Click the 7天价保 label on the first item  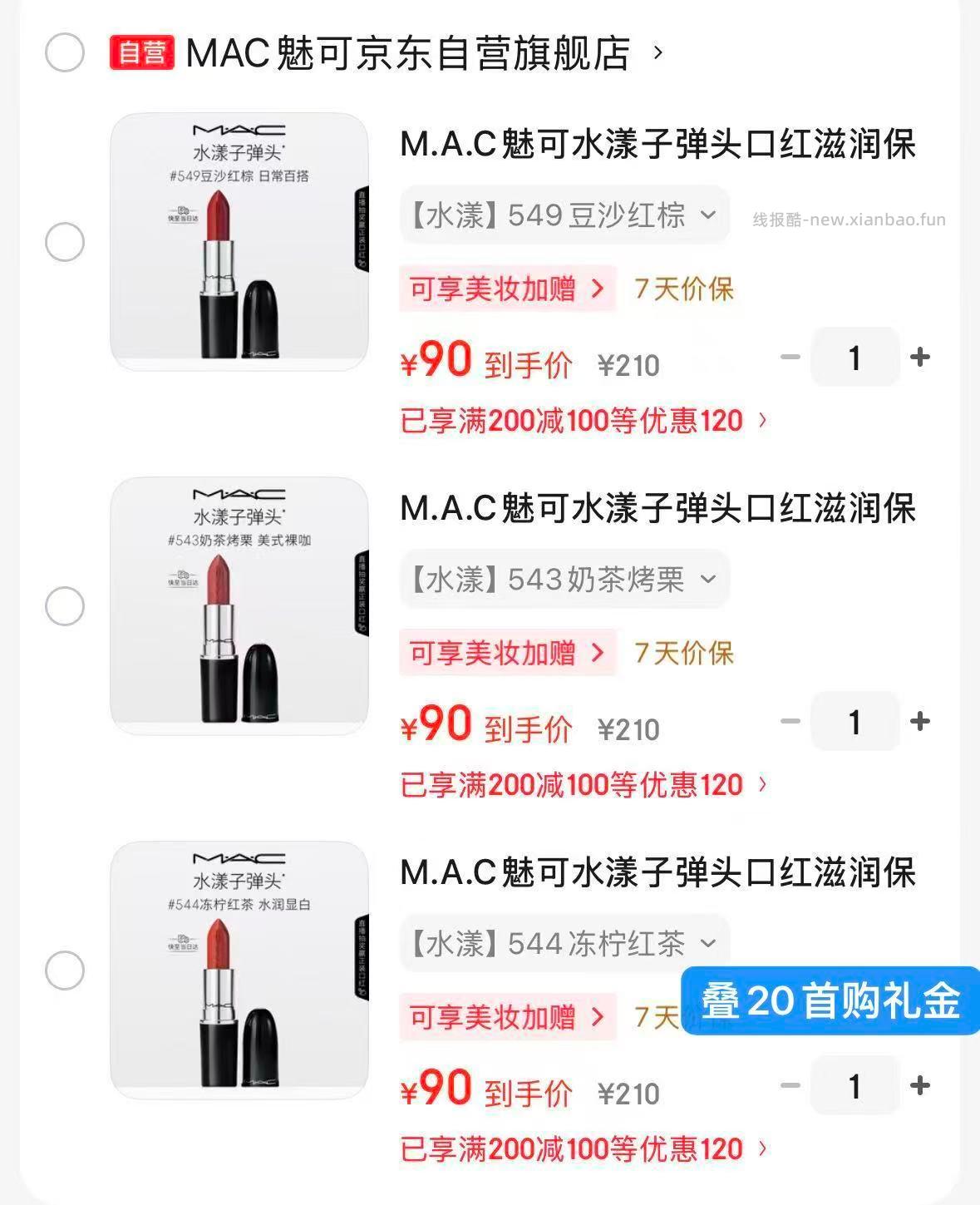point(684,289)
